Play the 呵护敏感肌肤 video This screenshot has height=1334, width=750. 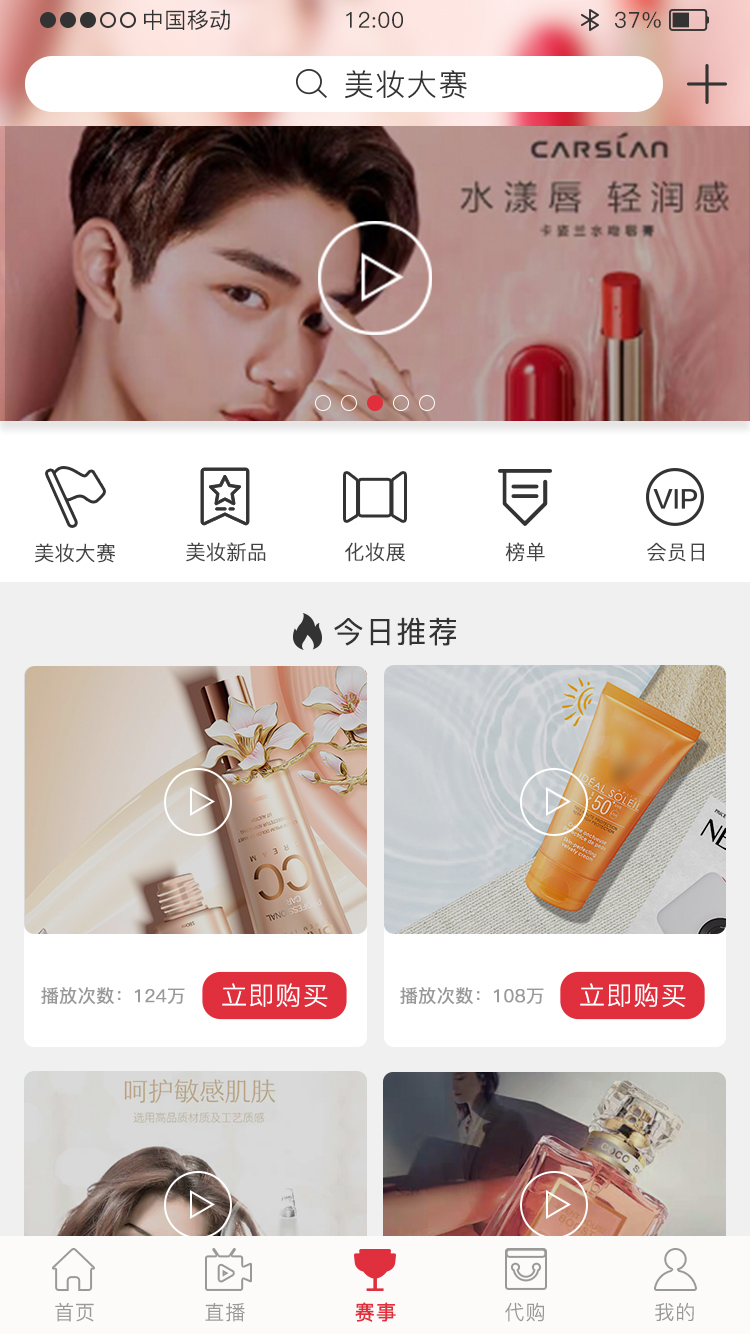[x=198, y=1204]
